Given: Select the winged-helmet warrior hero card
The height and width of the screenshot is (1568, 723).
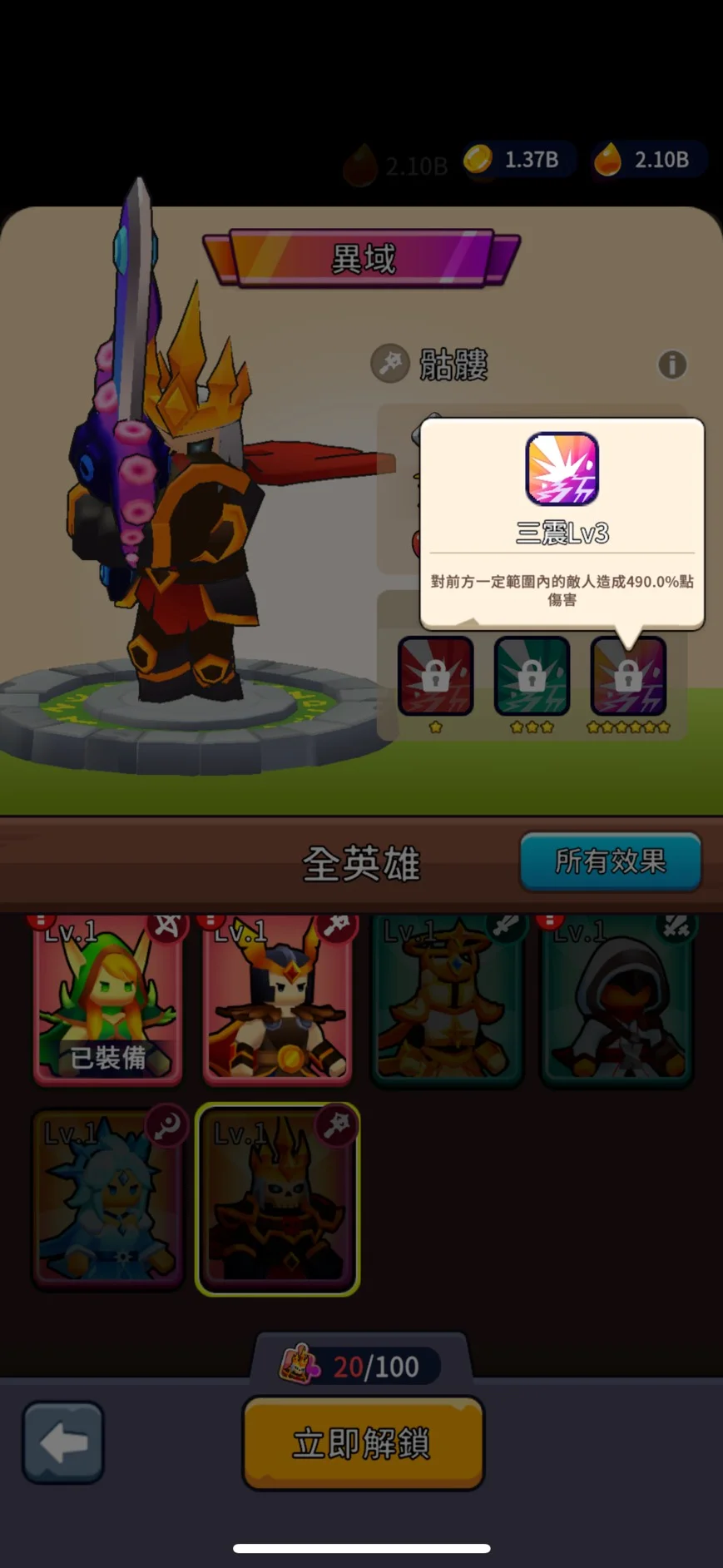Looking at the screenshot, I should [x=278, y=999].
